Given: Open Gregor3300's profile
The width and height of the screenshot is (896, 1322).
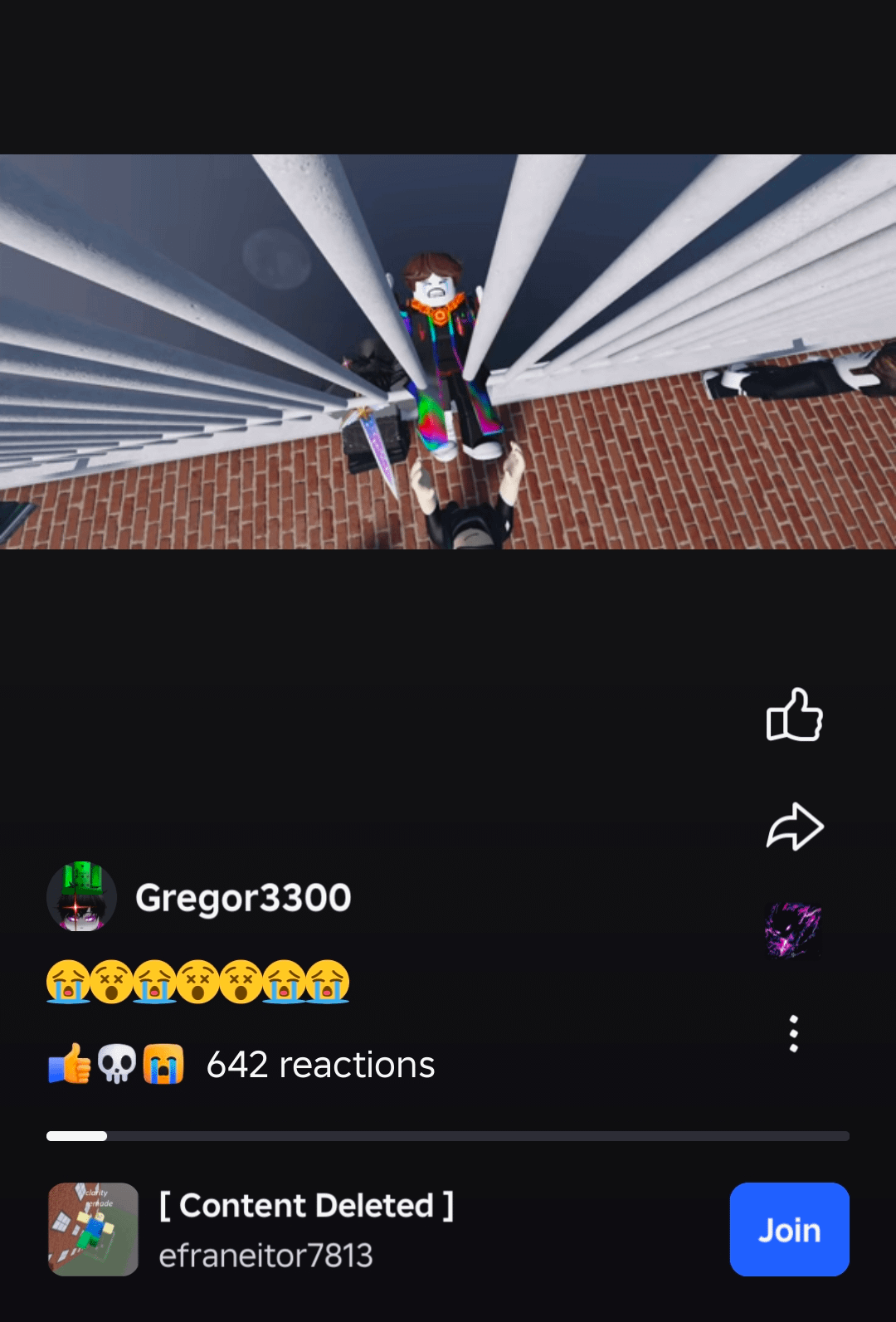Looking at the screenshot, I should click(242, 898).
